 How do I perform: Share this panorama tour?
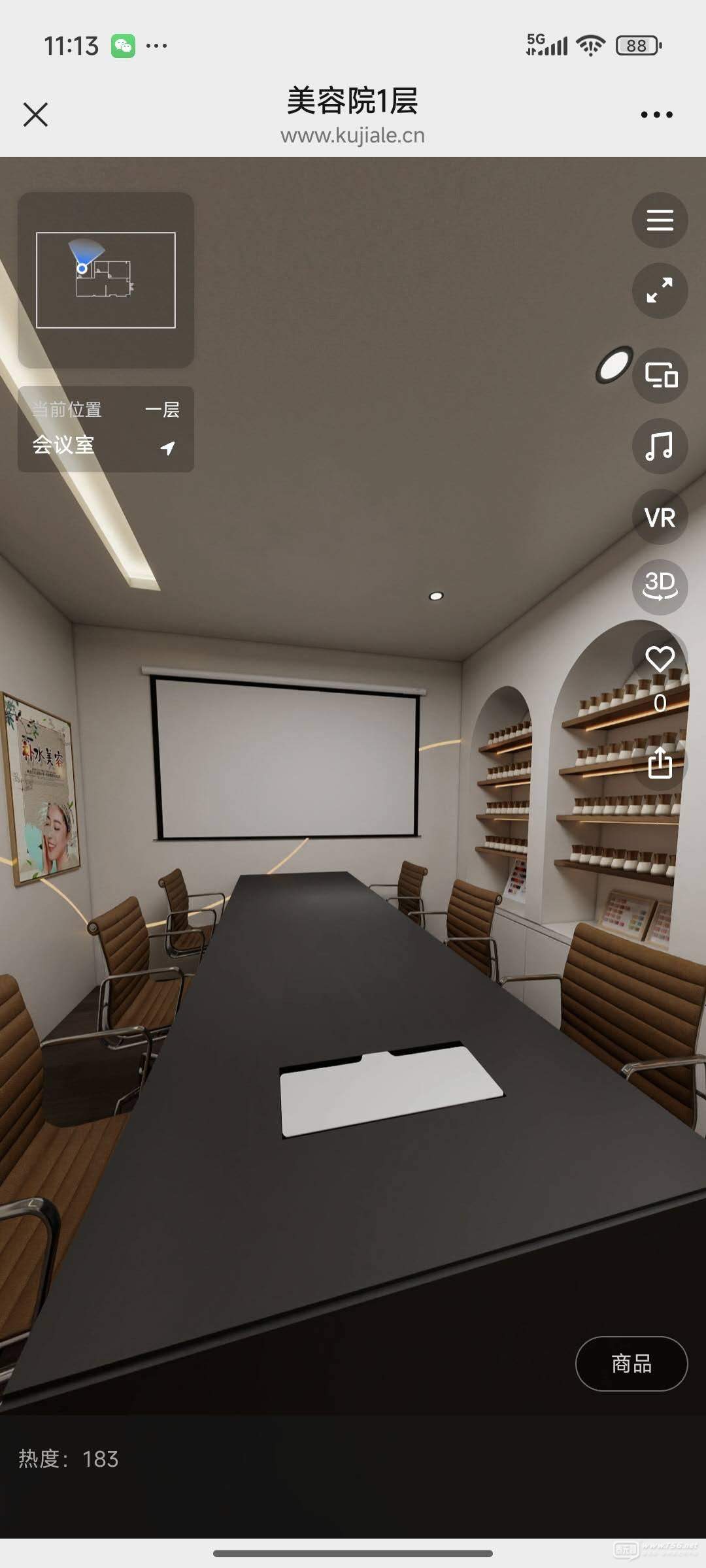tap(660, 762)
